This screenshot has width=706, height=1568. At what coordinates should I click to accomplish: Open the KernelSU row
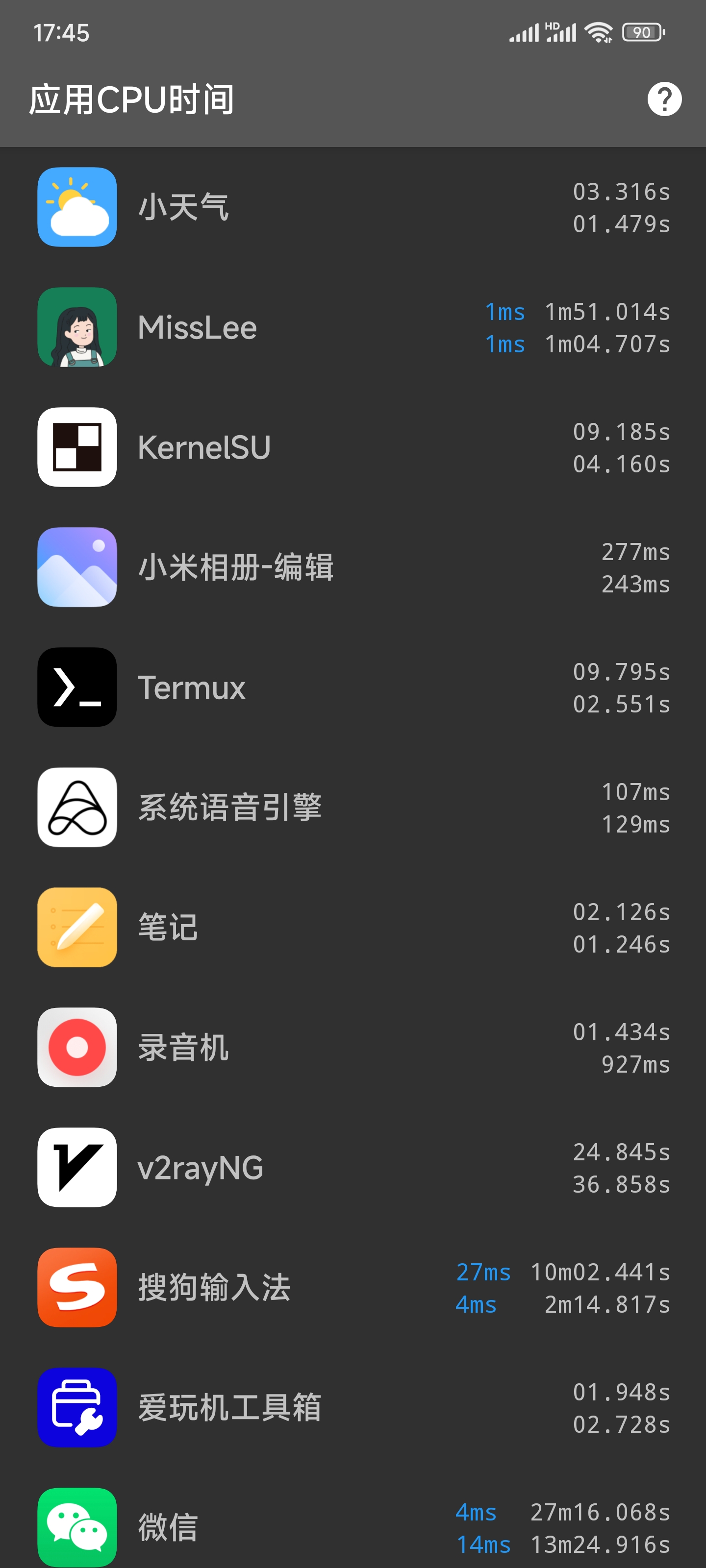[x=353, y=447]
